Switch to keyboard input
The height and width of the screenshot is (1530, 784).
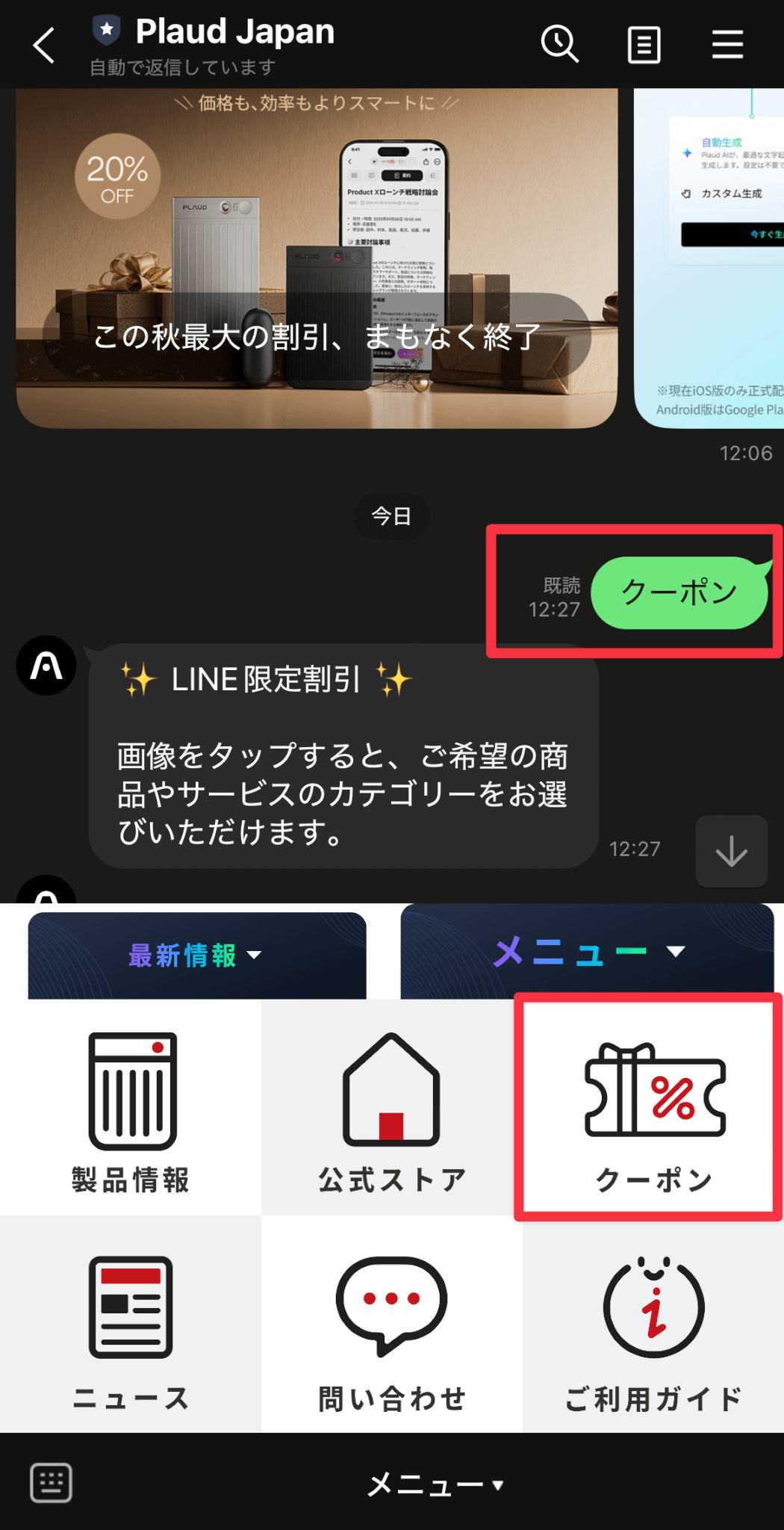coord(51,1482)
